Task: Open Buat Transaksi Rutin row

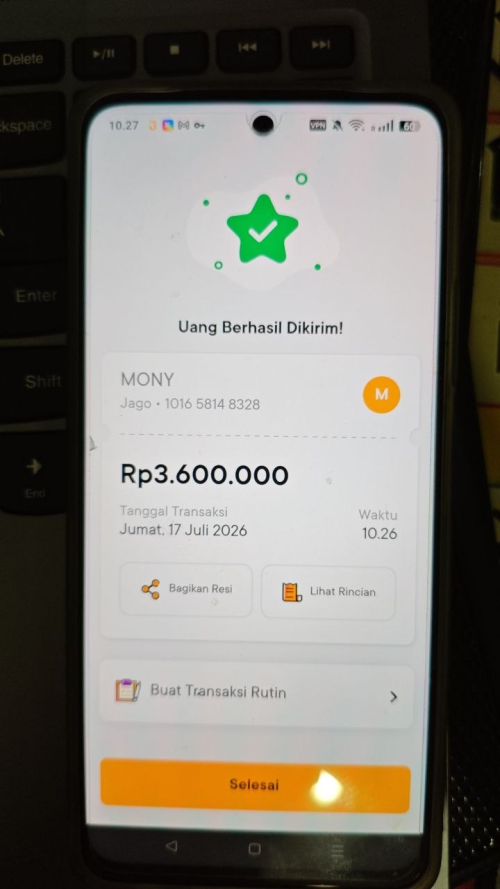Action: click(257, 693)
